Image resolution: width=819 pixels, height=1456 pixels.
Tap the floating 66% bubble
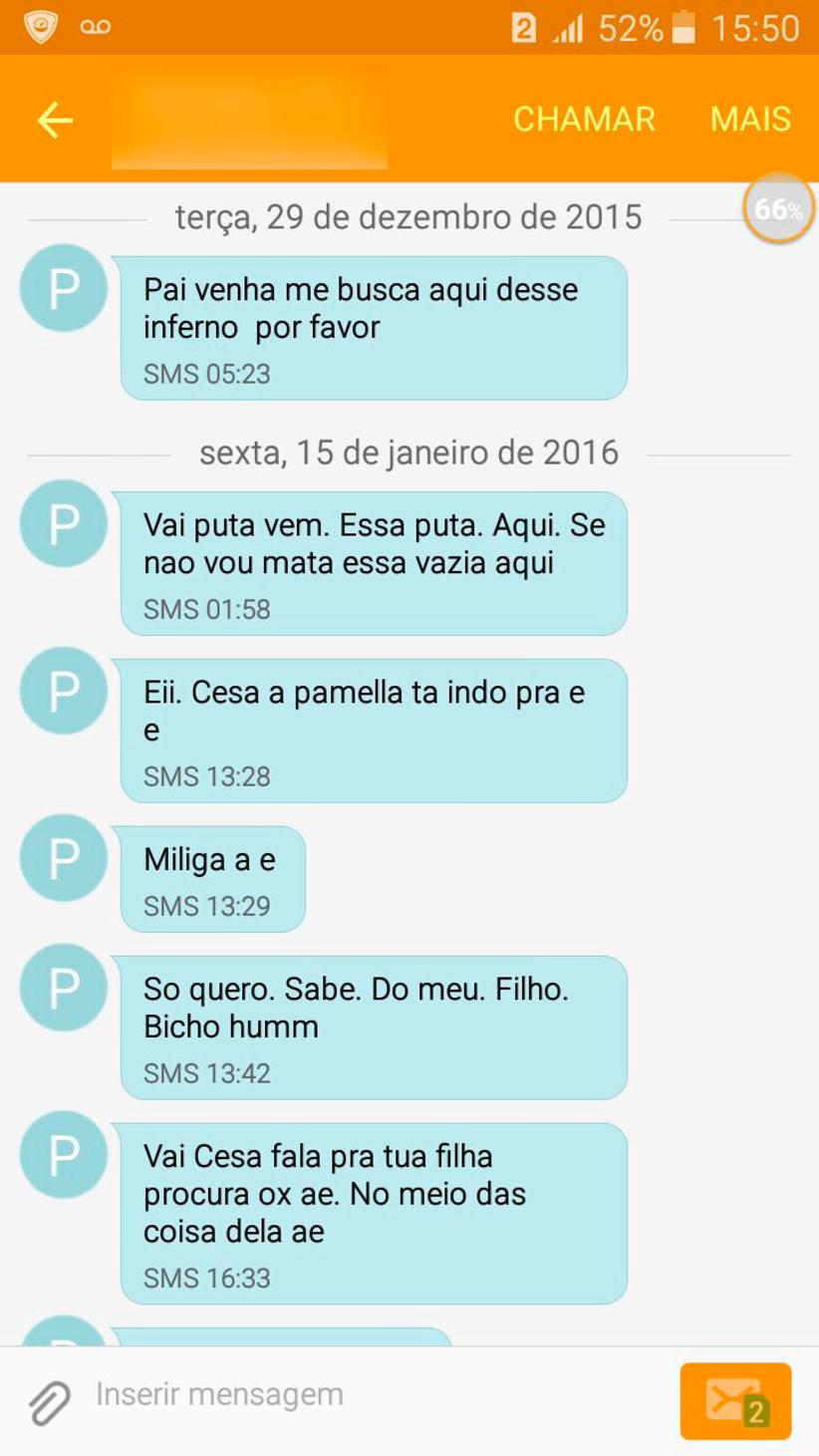pyautogui.click(x=778, y=210)
